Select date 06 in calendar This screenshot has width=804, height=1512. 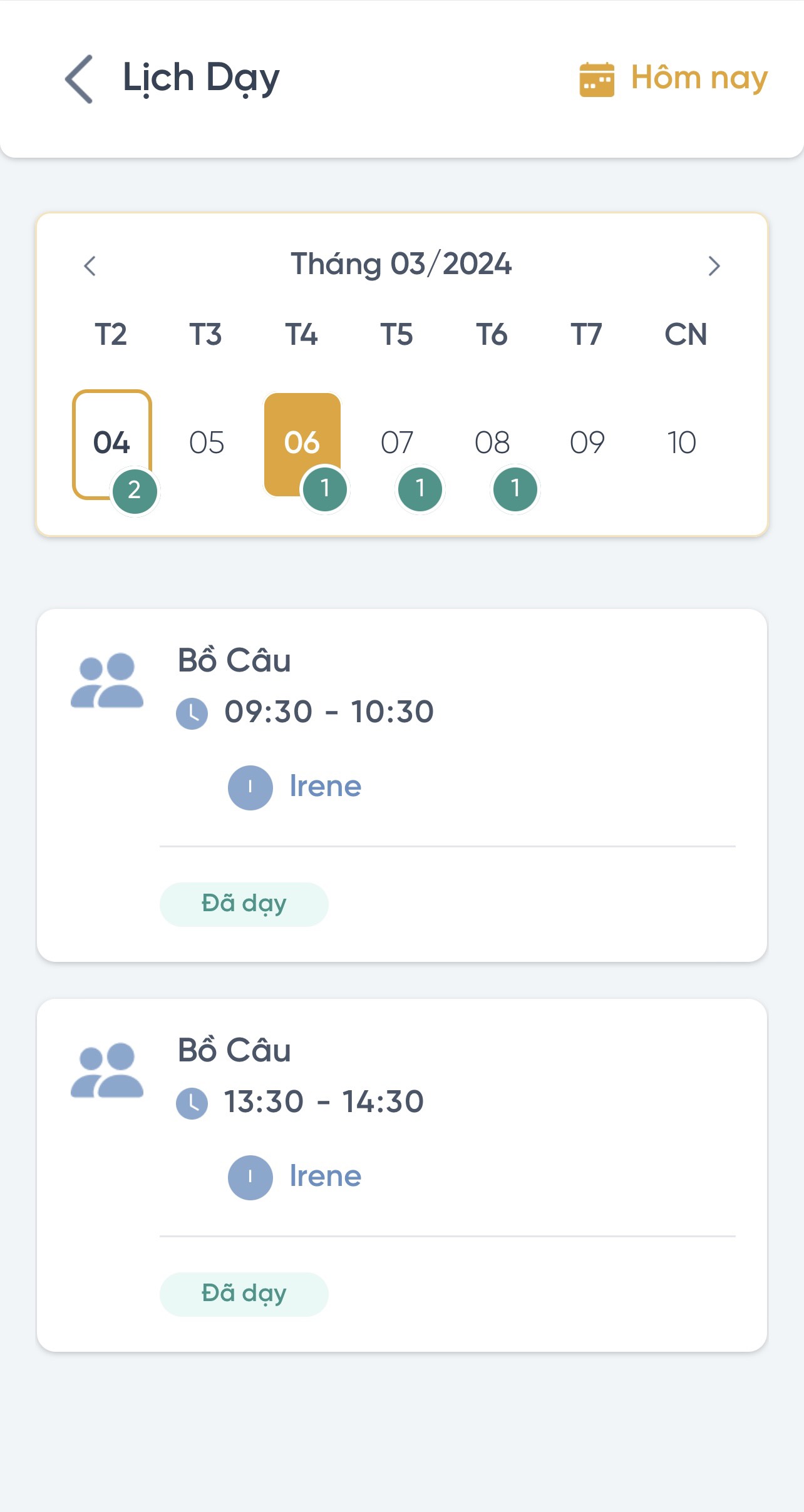click(x=302, y=443)
